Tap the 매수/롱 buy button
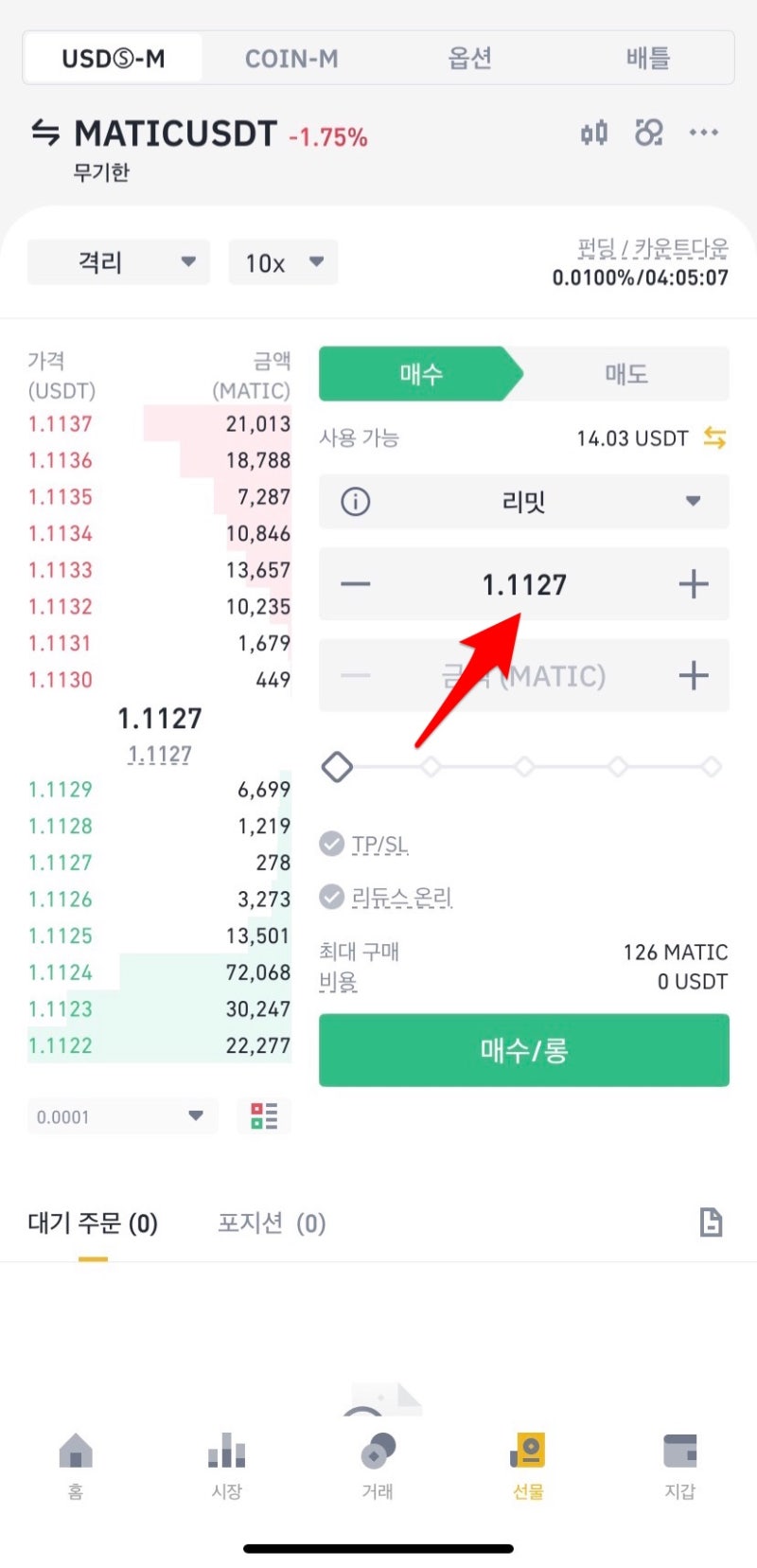Viewport: 757px width, 1568px height. 523,1050
